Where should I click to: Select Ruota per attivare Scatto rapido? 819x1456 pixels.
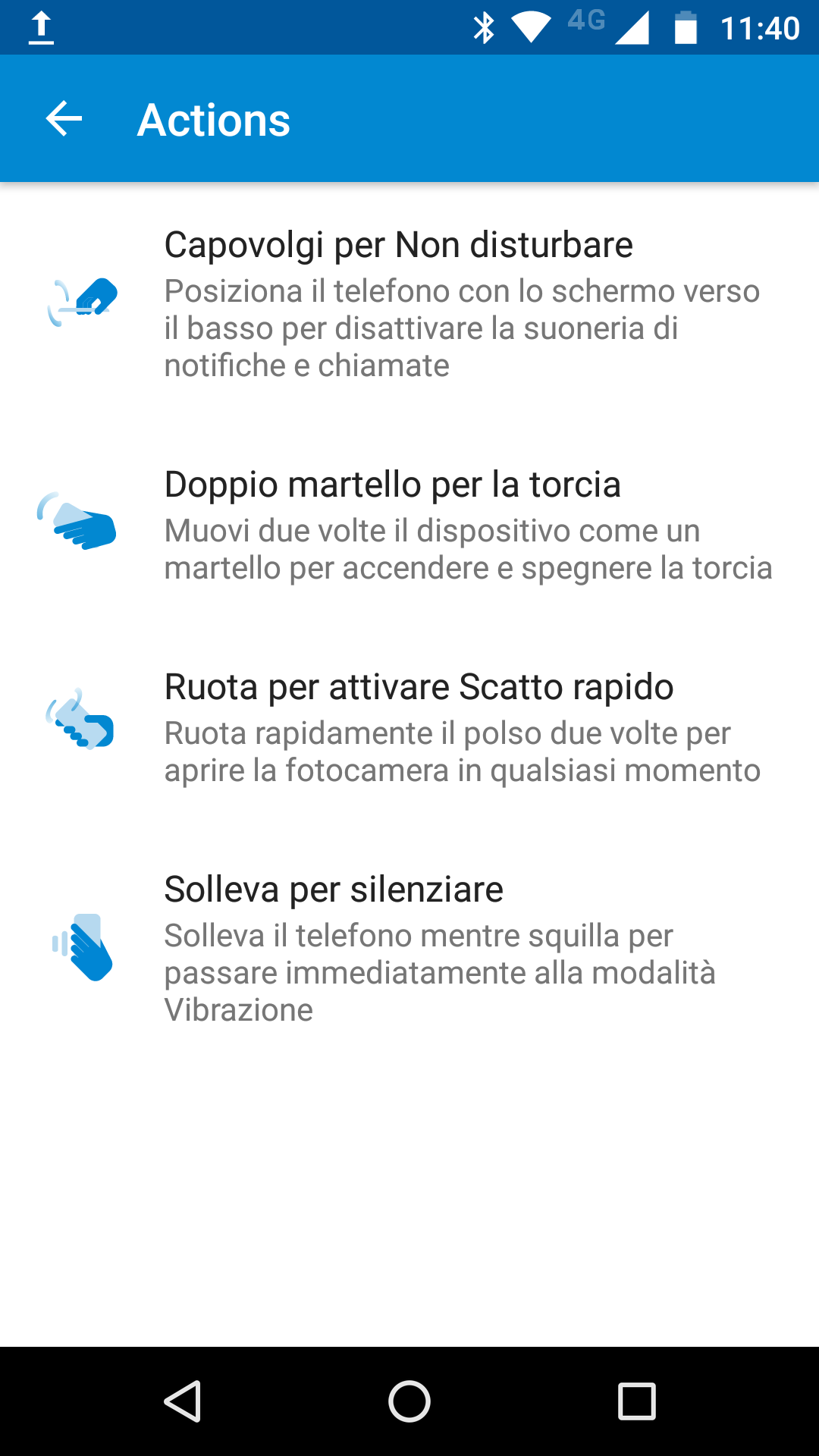coord(409,727)
